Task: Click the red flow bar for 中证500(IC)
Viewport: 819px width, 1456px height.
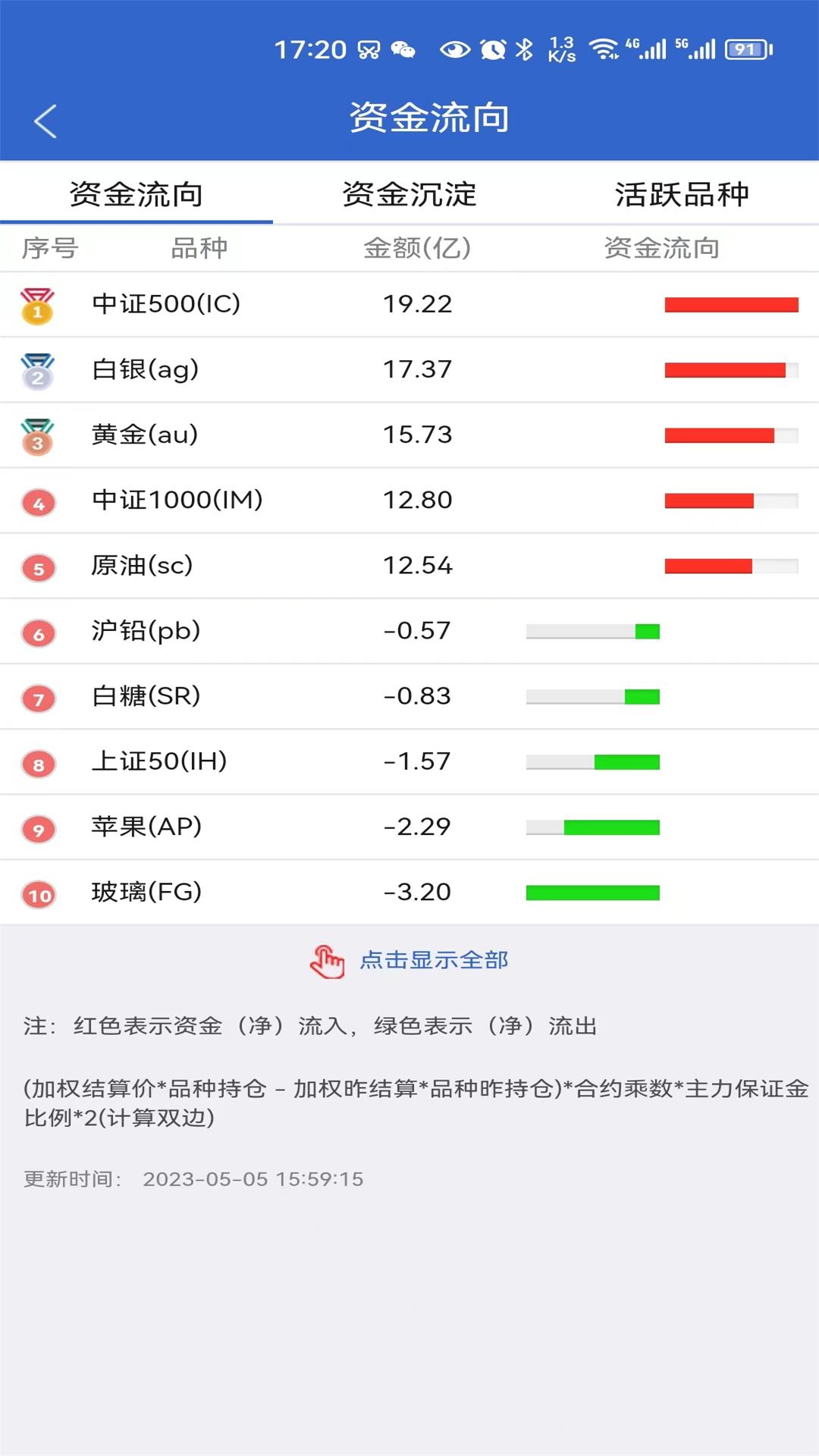Action: click(x=731, y=304)
